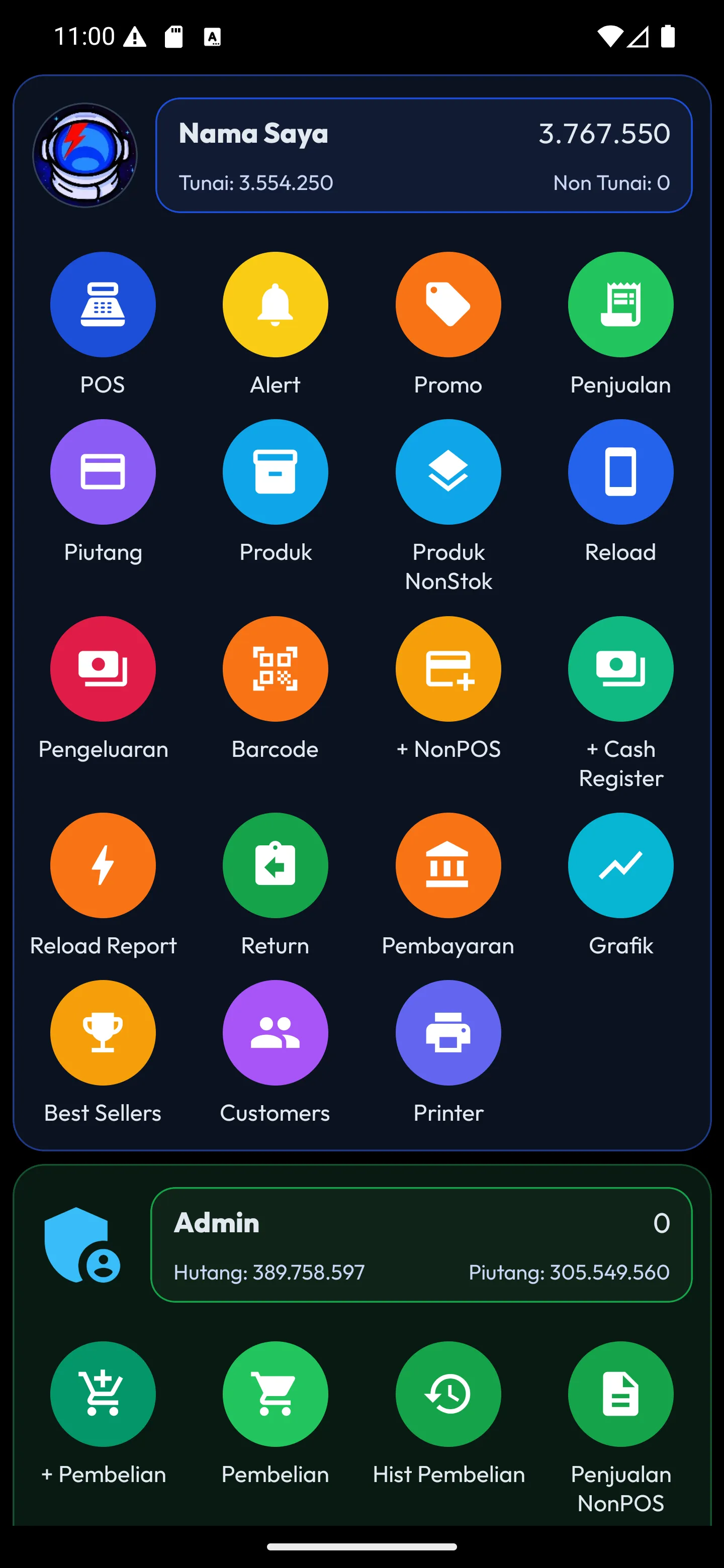Screen dimensions: 724x1568
Task: Open the Customers list
Action: tap(275, 1032)
